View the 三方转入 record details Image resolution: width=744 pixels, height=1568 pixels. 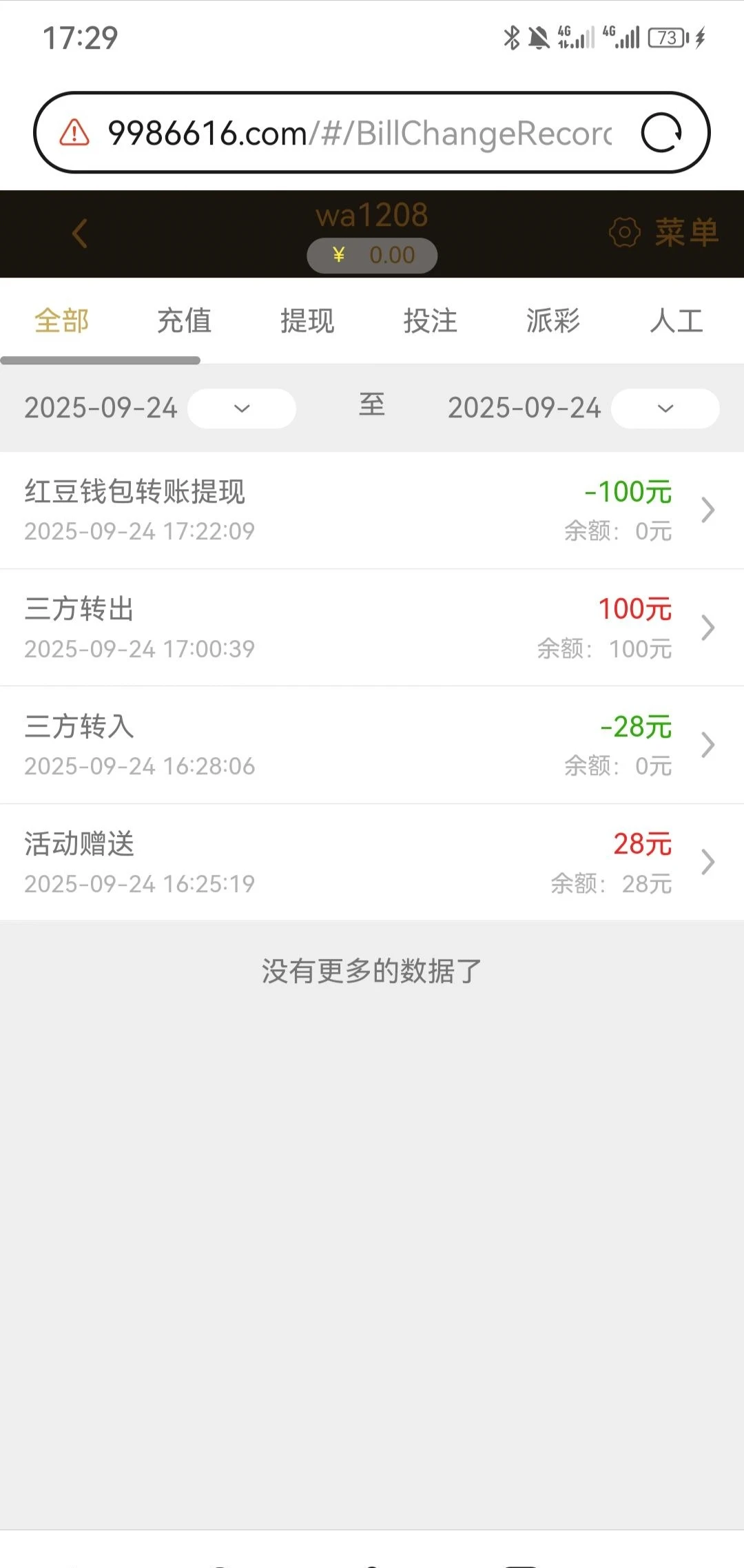click(372, 745)
